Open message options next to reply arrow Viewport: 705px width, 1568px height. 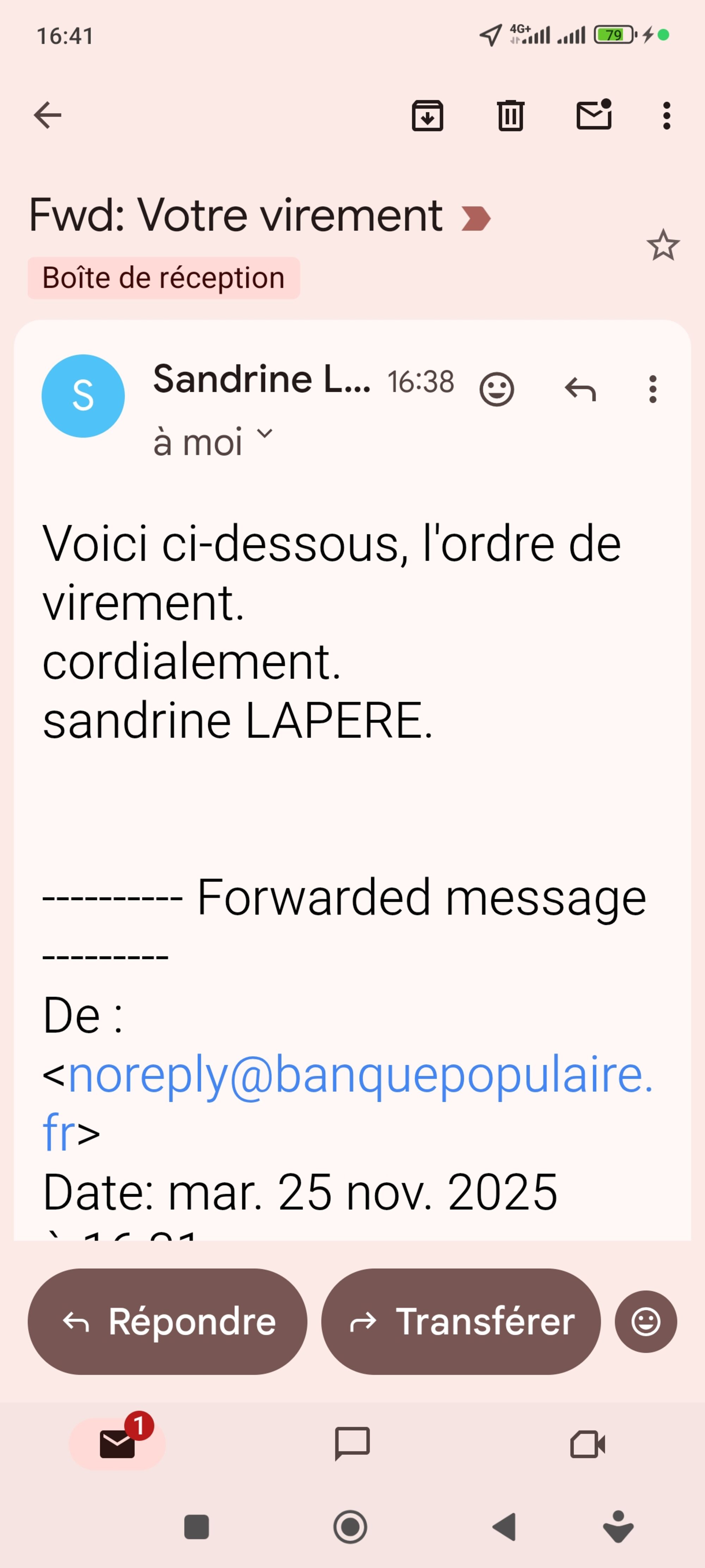click(x=653, y=389)
